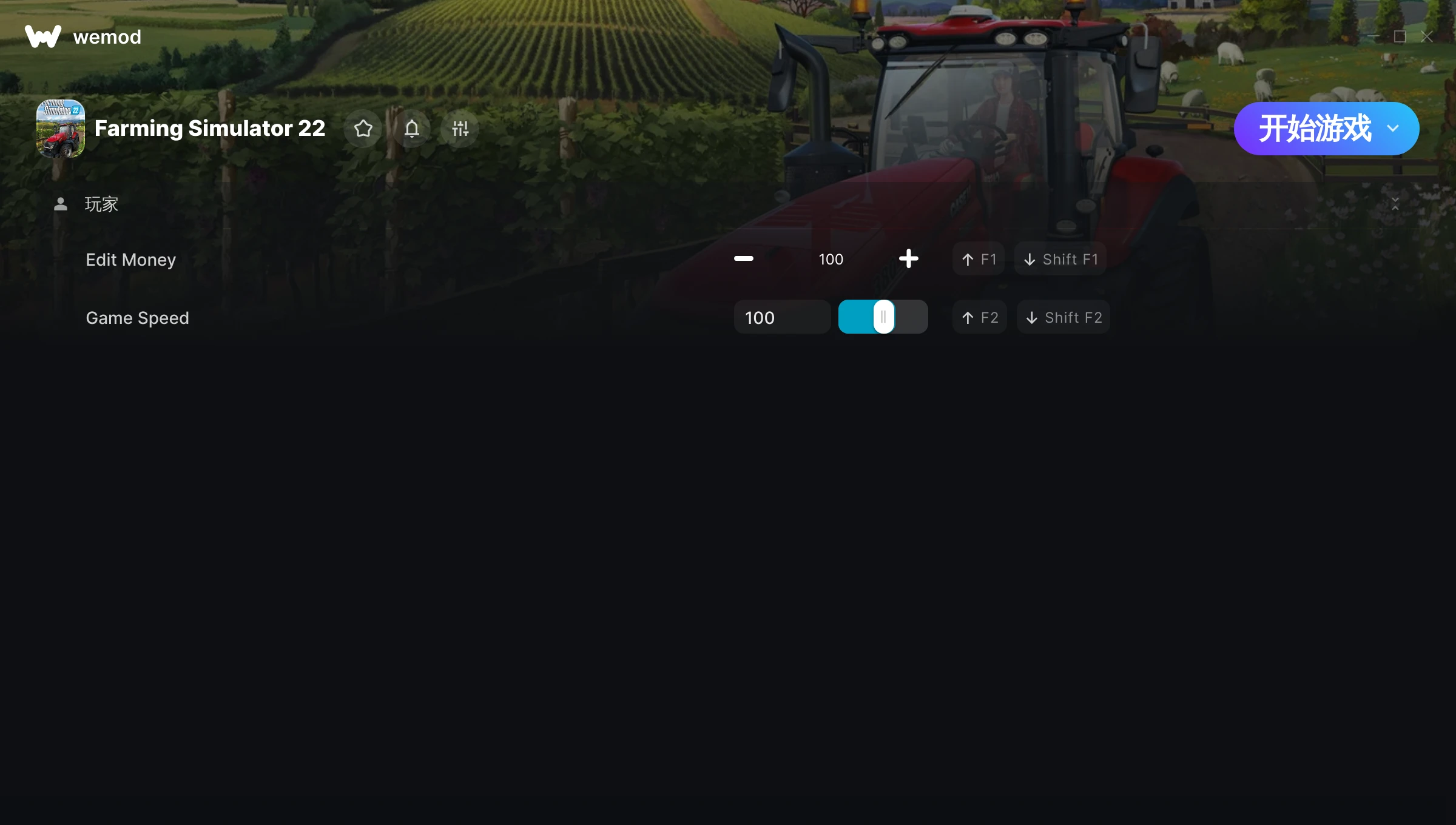Collapse the 玩家 section
This screenshot has width=1456, height=825.
(1395, 204)
